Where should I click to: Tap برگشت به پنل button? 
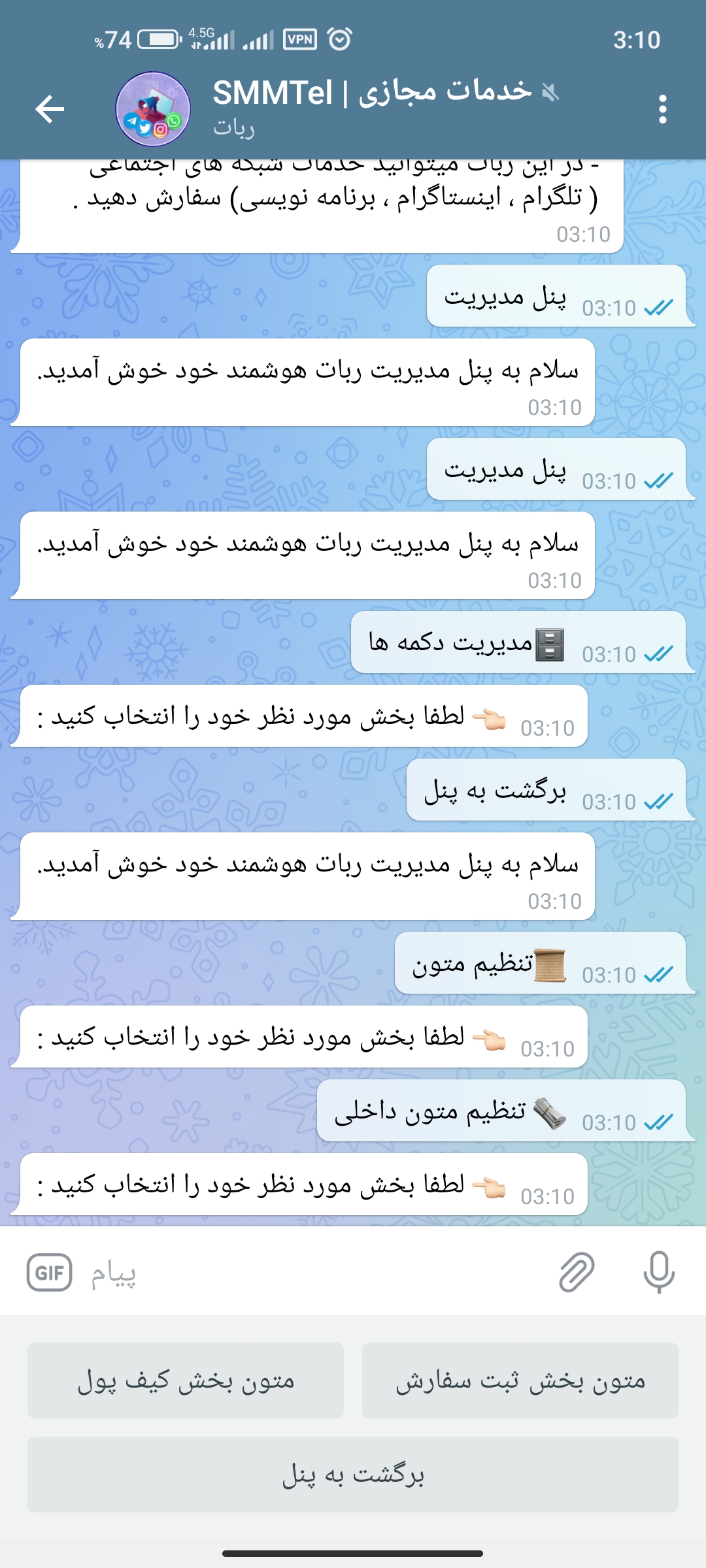click(x=353, y=1475)
